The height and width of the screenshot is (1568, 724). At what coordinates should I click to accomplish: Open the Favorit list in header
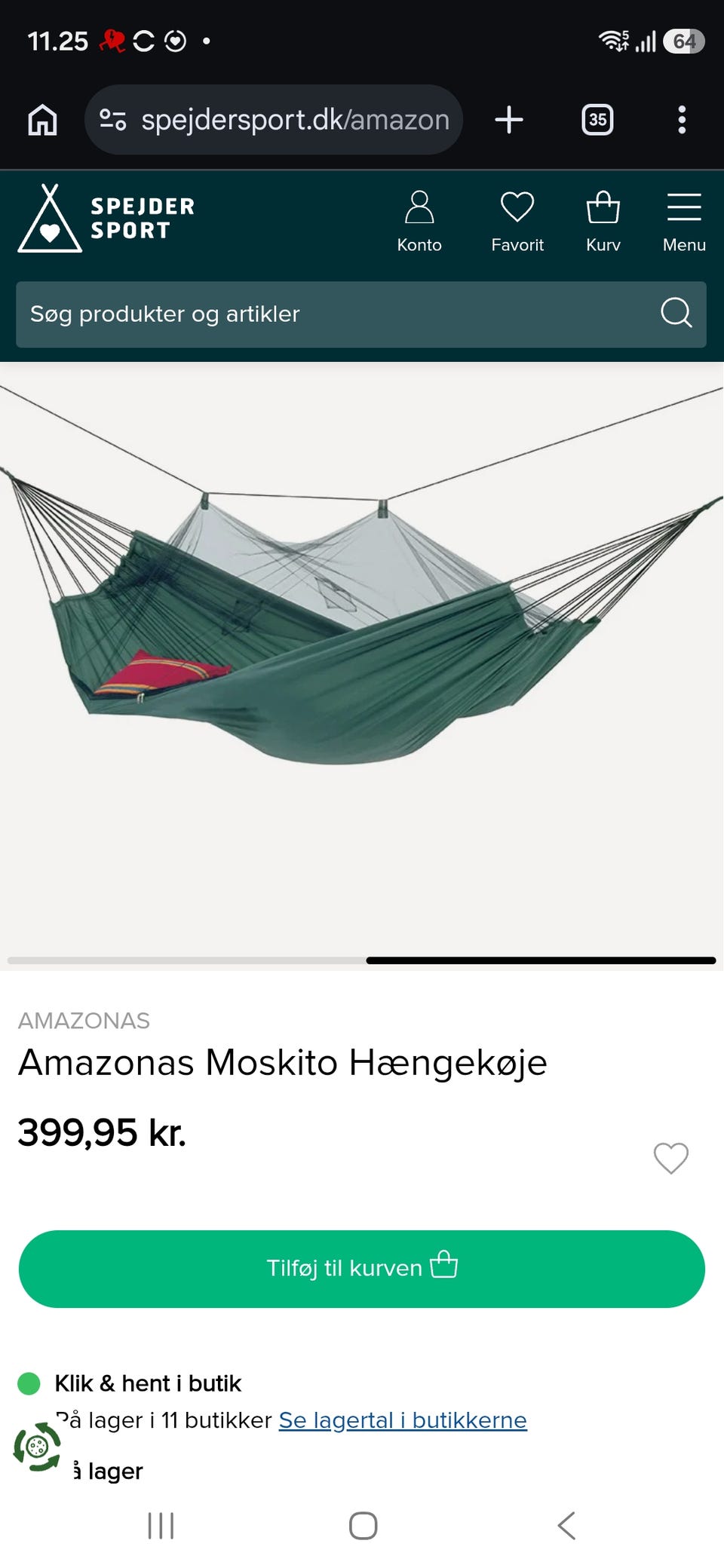pyautogui.click(x=517, y=222)
